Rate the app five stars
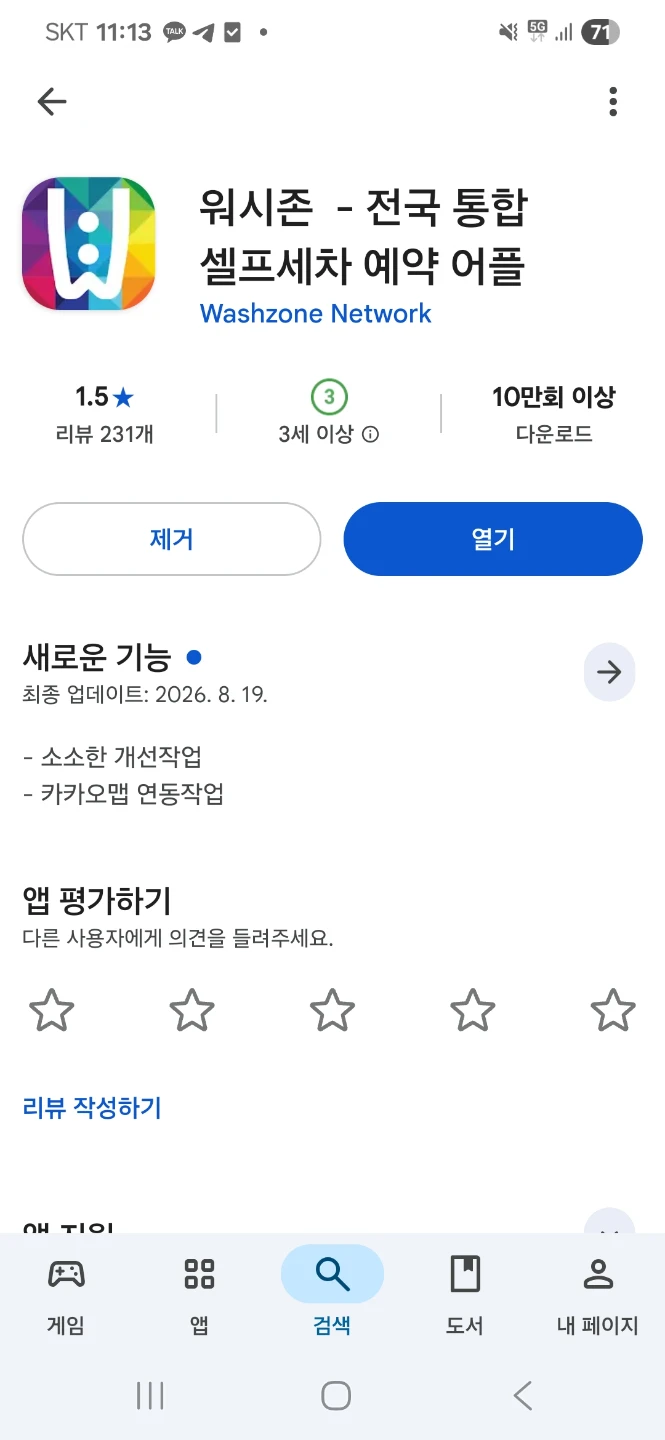 click(x=613, y=1010)
